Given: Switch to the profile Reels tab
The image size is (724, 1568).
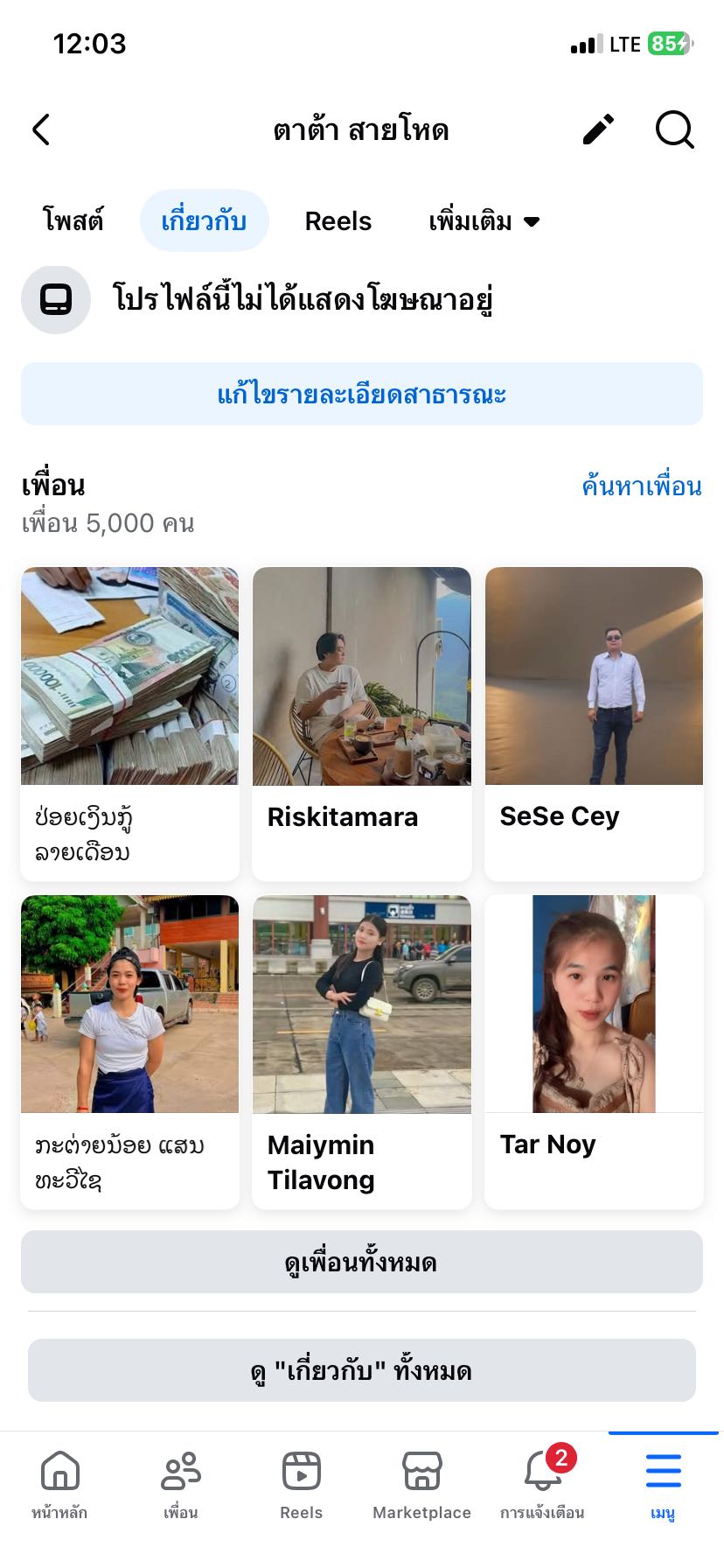Looking at the screenshot, I should point(338,220).
